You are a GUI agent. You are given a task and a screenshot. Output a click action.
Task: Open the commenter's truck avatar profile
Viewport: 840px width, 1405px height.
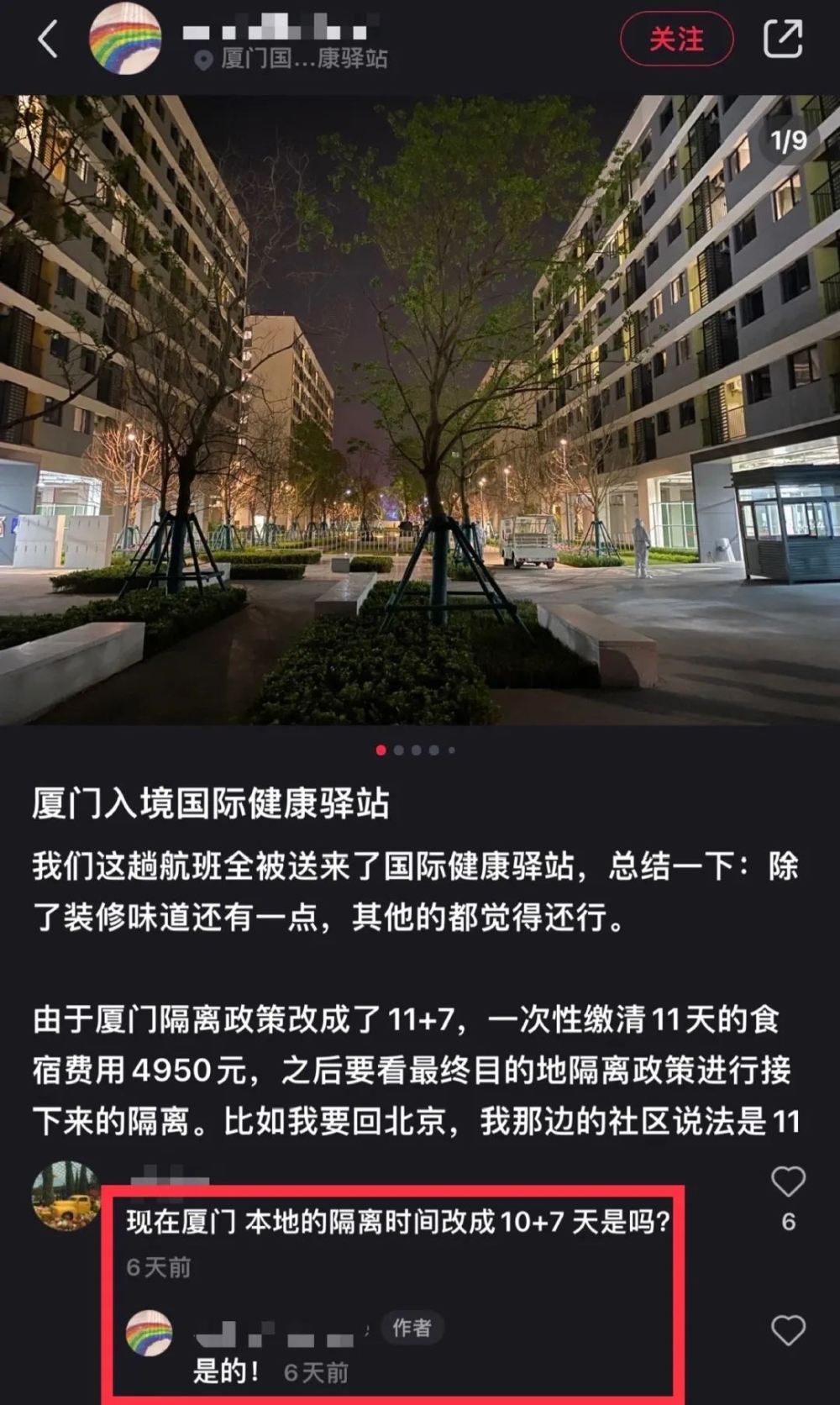pos(66,1196)
